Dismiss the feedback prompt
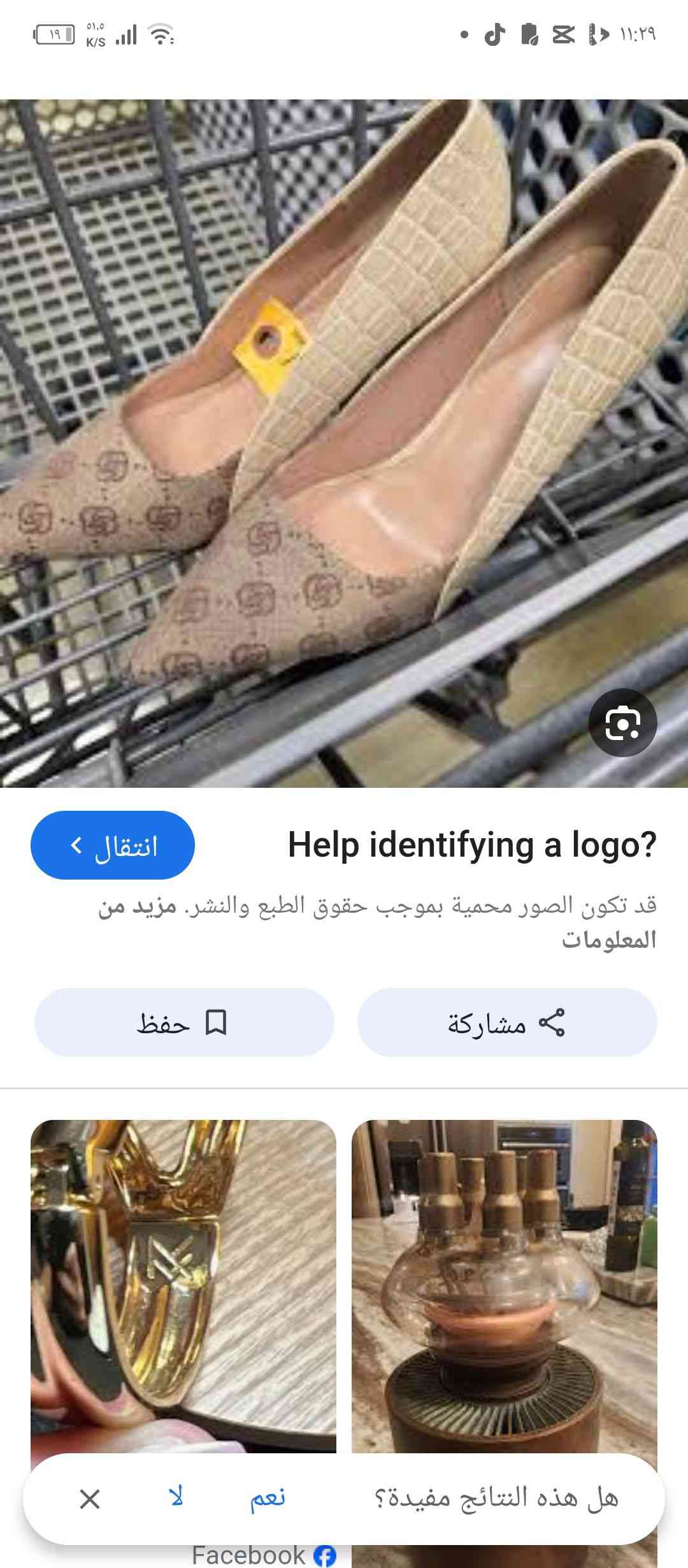 pyautogui.click(x=90, y=1499)
